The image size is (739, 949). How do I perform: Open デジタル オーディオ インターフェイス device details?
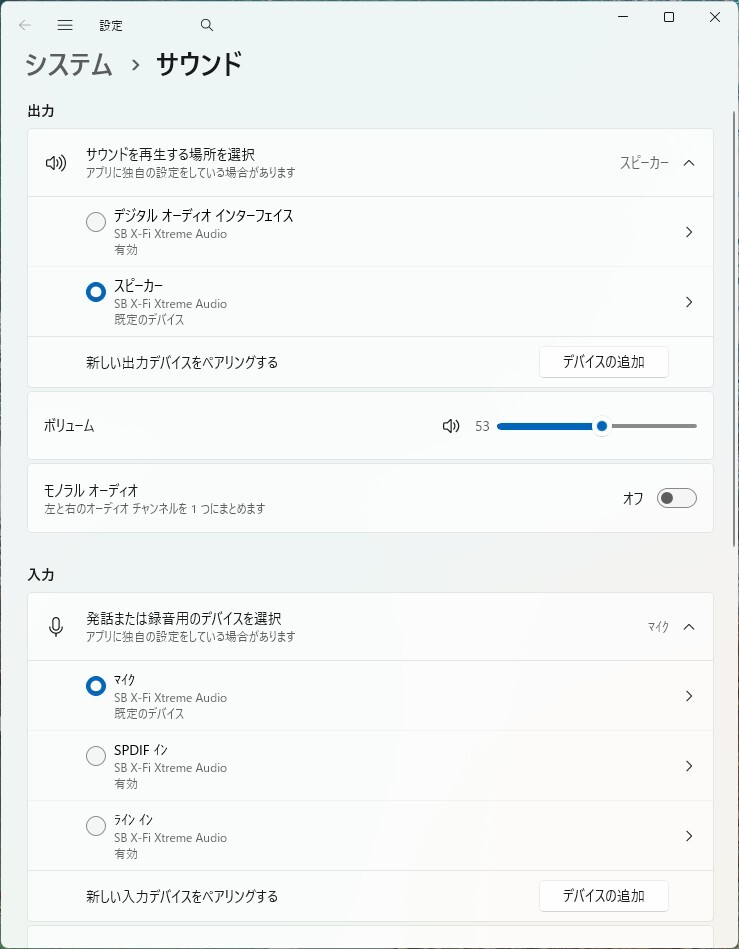pos(689,232)
